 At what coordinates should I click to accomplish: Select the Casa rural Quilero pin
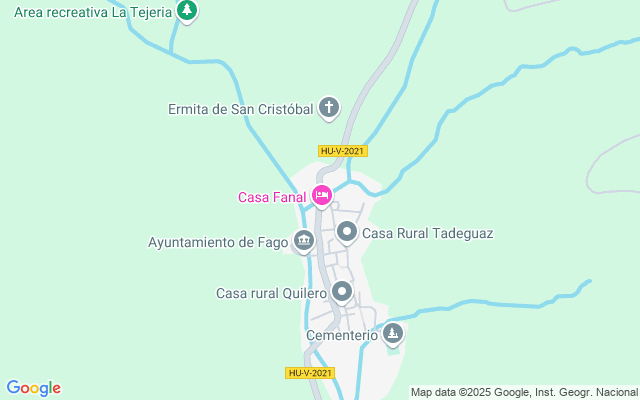click(x=342, y=293)
